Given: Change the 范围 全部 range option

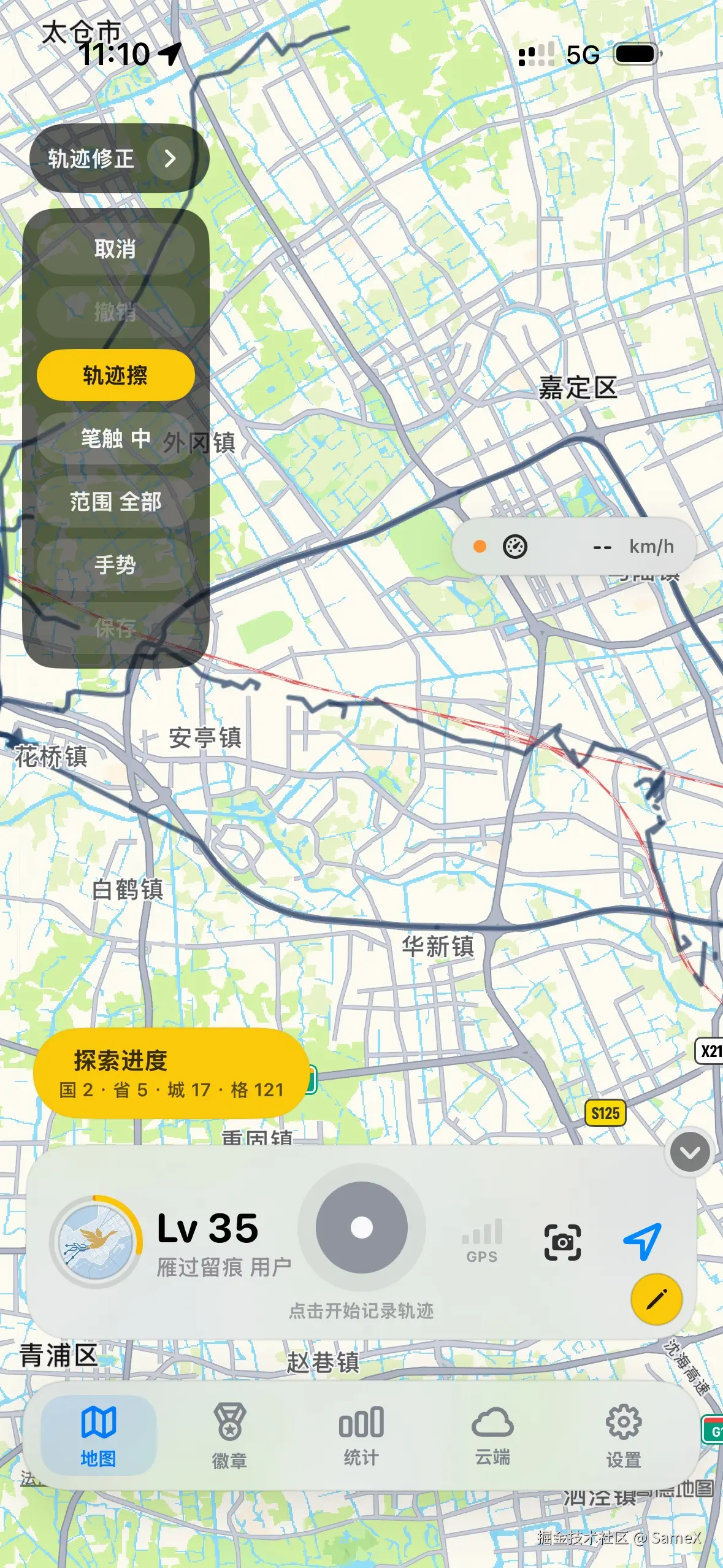Looking at the screenshot, I should (x=115, y=502).
